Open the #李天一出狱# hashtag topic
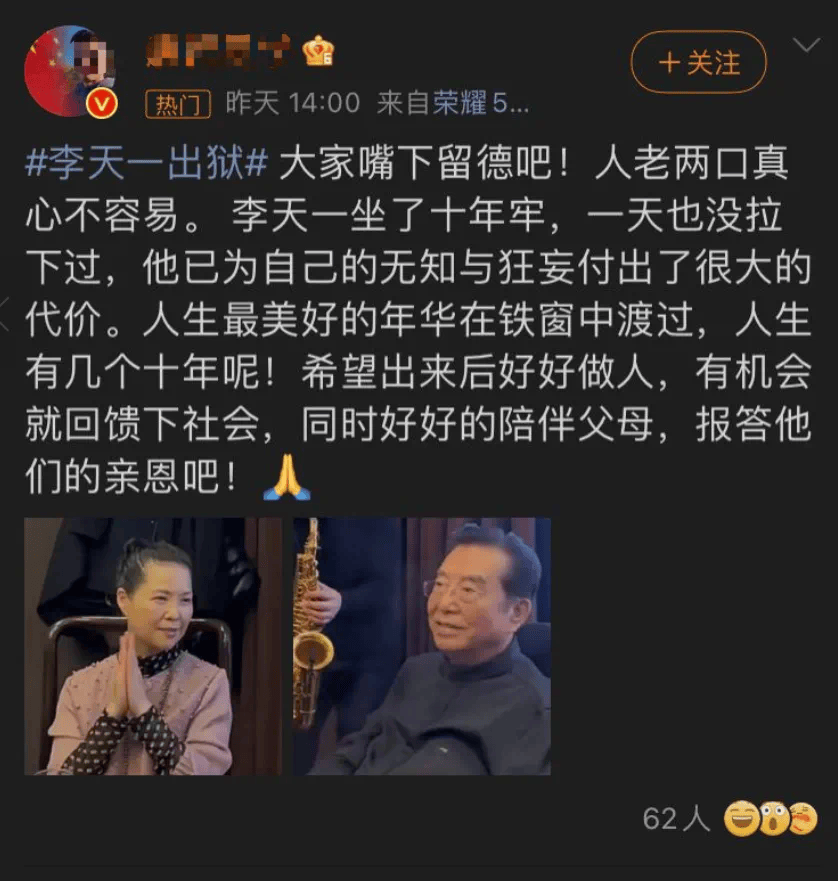 point(147,164)
